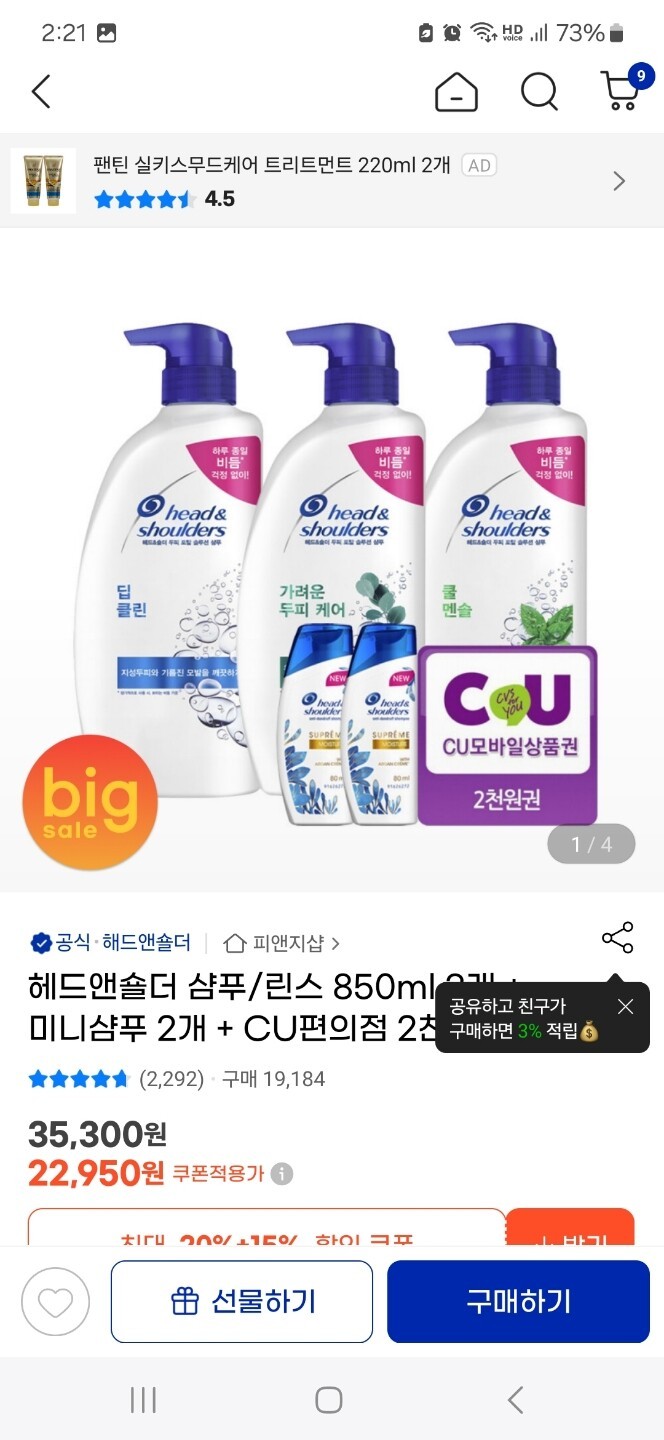664x1440 pixels.
Task: Go back using the top-left arrow
Action: [x=41, y=92]
